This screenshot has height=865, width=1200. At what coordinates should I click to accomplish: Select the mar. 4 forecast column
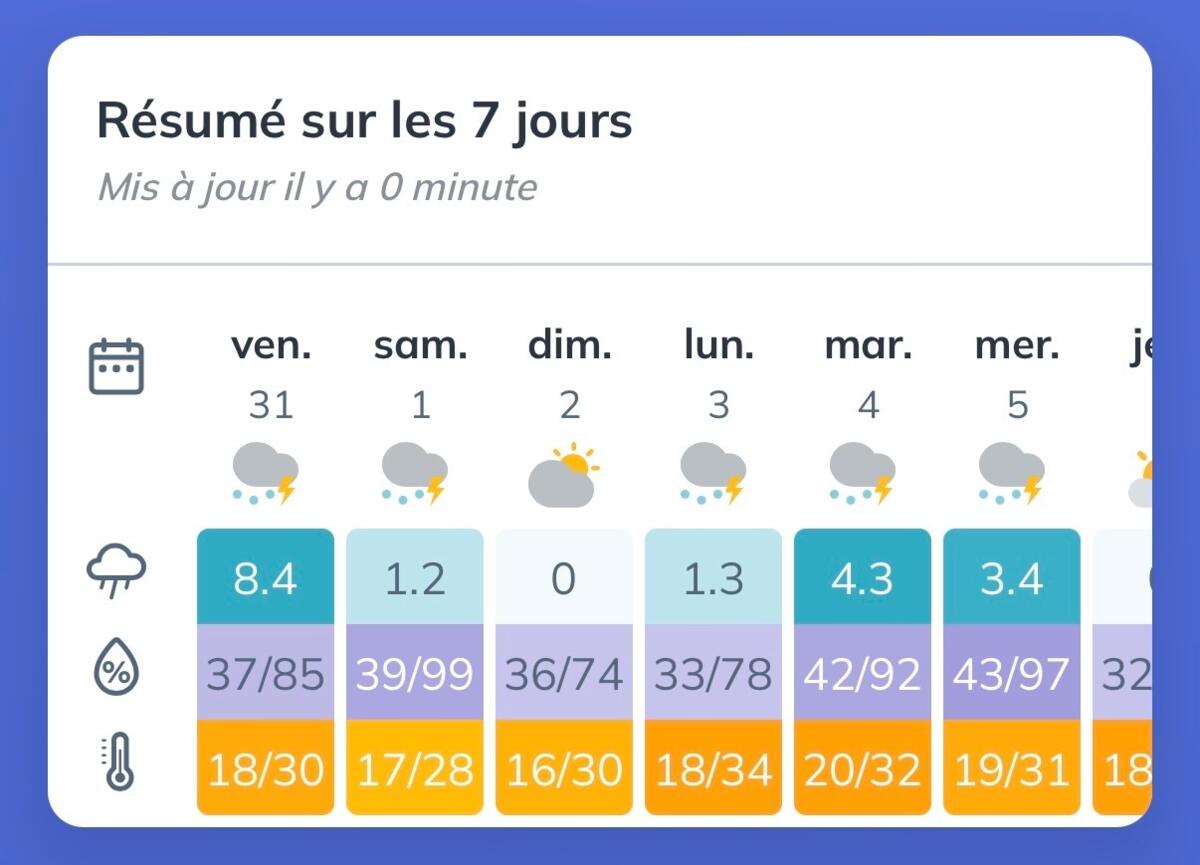tap(862, 570)
